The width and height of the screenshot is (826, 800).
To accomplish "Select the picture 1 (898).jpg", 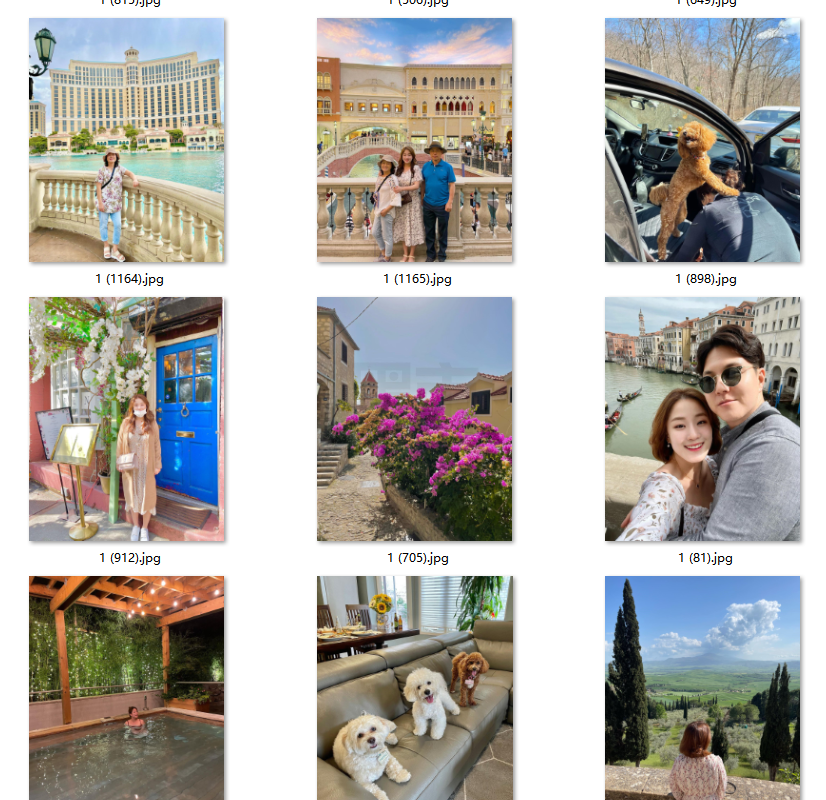I will pos(702,140).
